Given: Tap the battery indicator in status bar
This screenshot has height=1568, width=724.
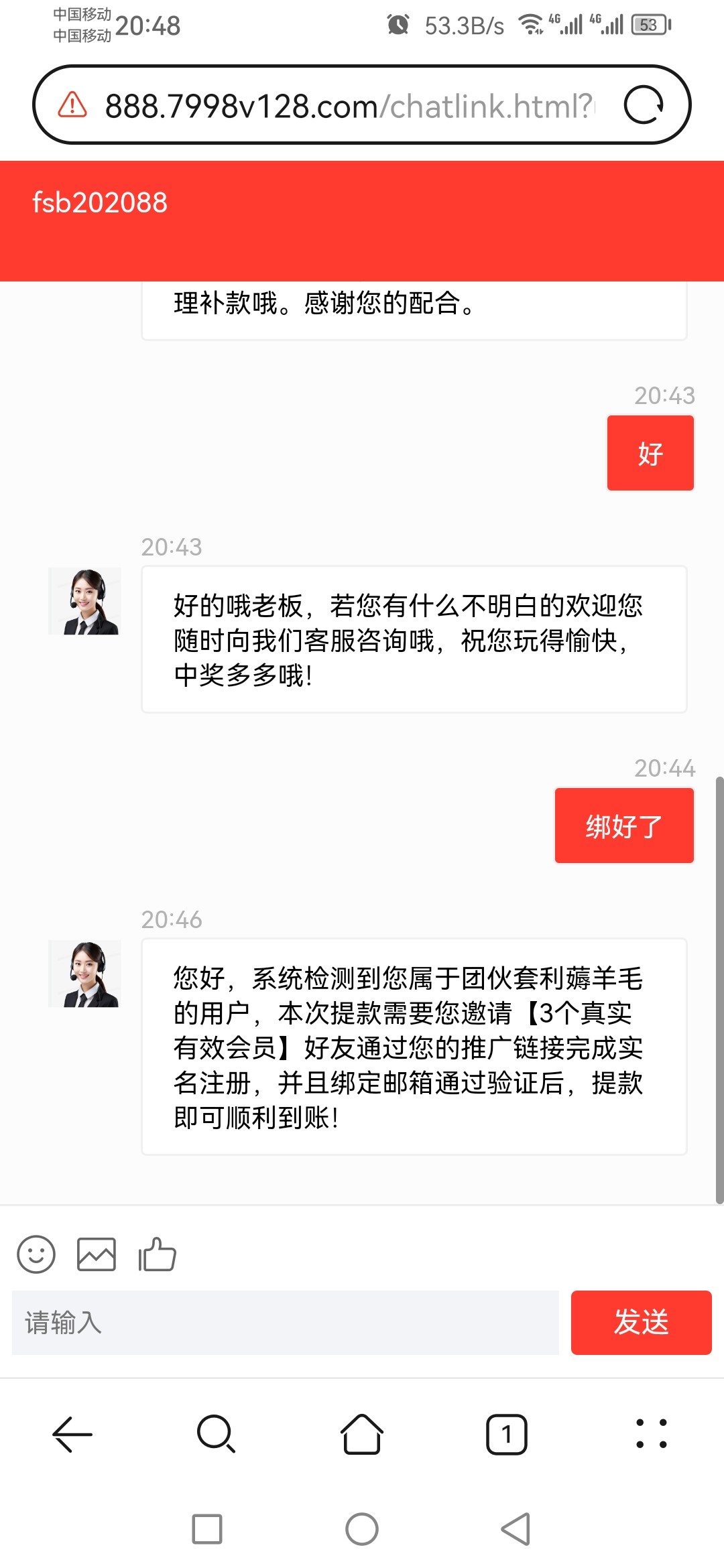Looking at the screenshot, I should pos(648,24).
